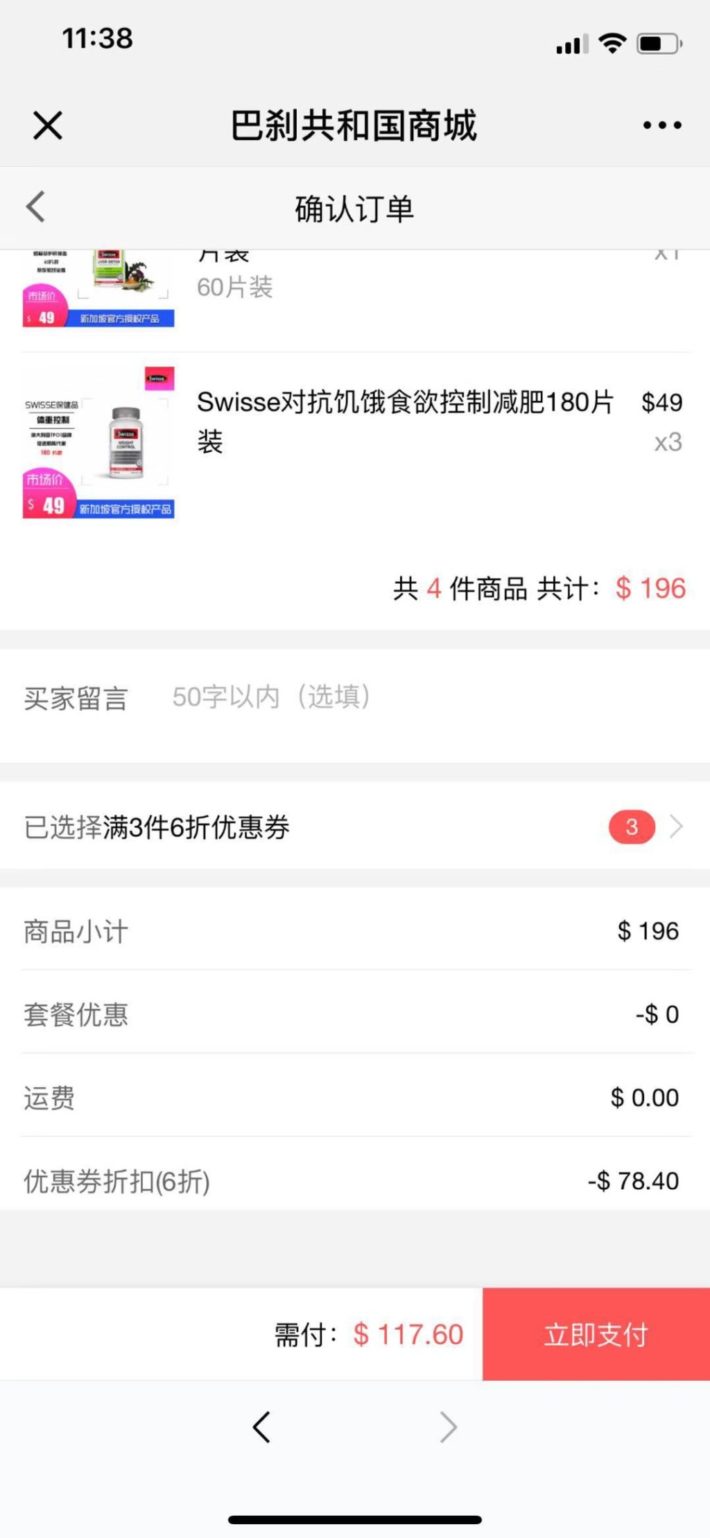Open the Swisse 180片装 product item
The width and height of the screenshot is (710, 1538).
click(405, 421)
